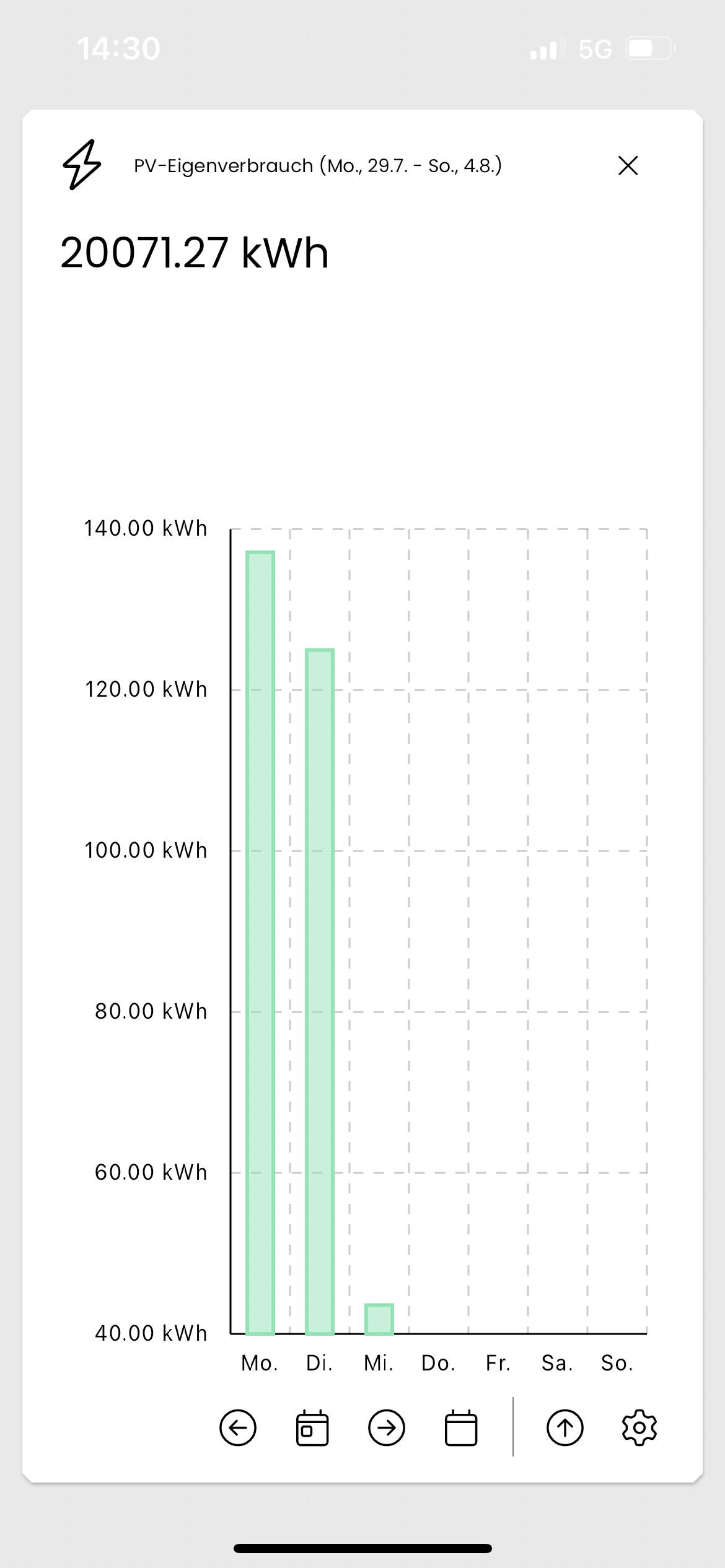Advance to the next week with right arrow
Viewport: 725px width, 1568px height.
click(x=387, y=1428)
